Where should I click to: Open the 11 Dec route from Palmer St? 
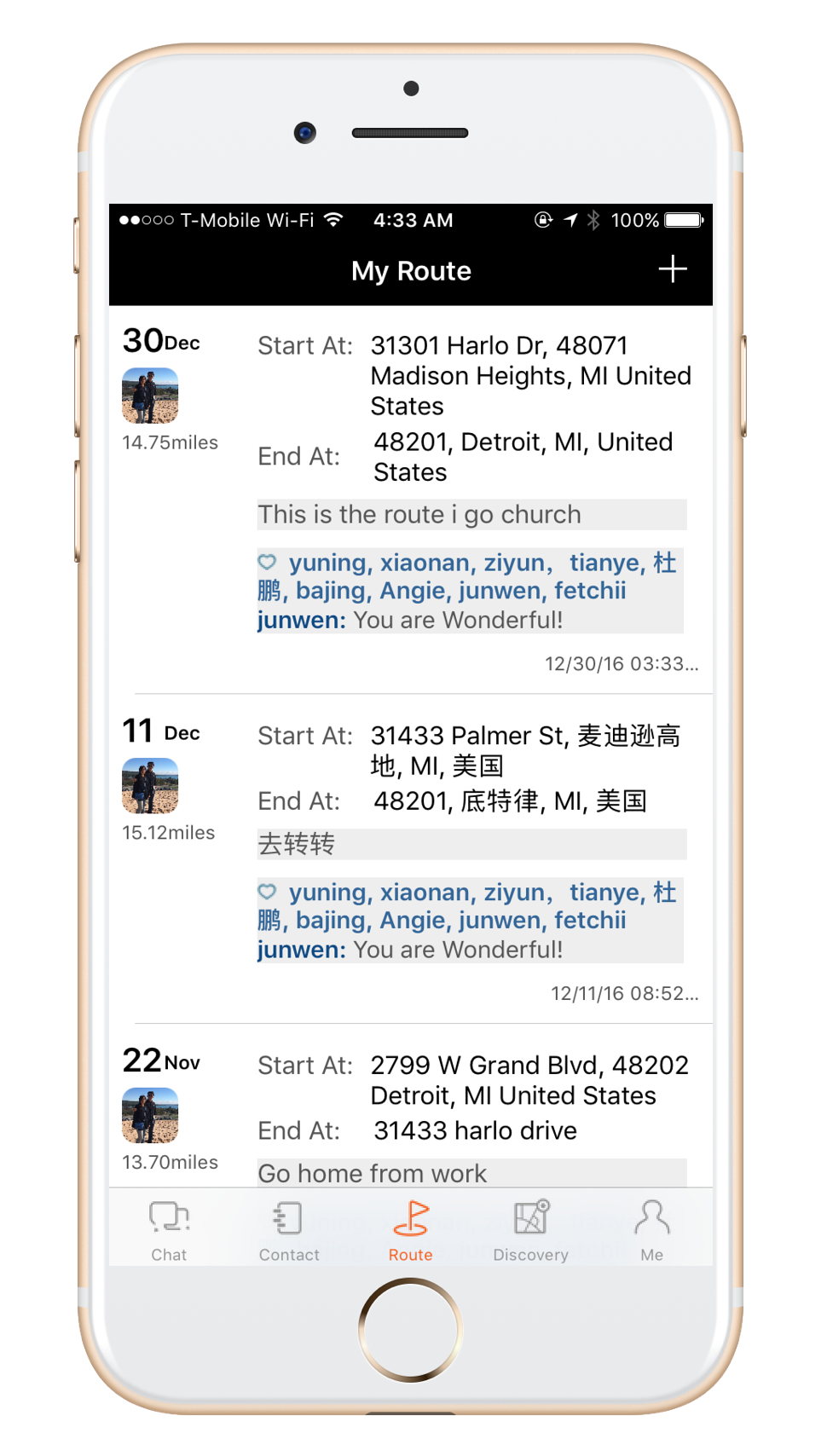pos(411,859)
